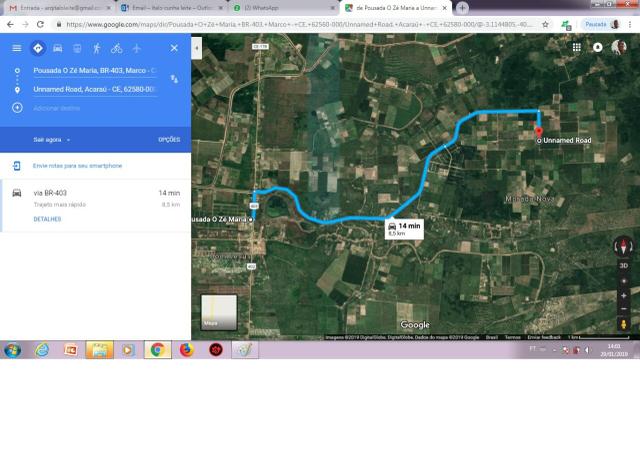Close the directions panel
The height and width of the screenshot is (467, 640).
tap(174, 48)
